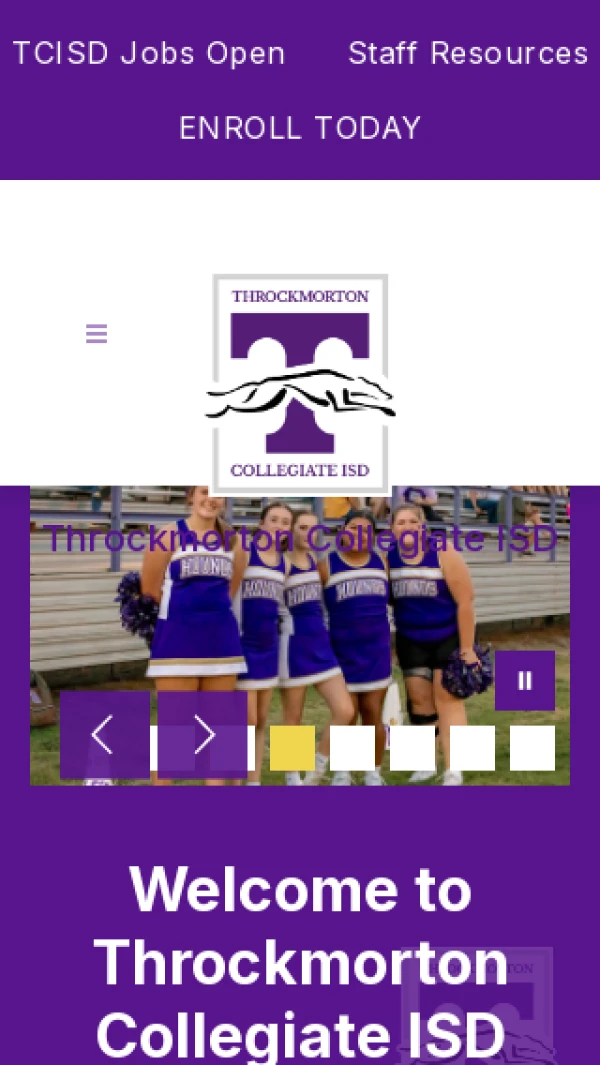The width and height of the screenshot is (600, 1065).
Task: Show the previous slideshow photo
Action: (104, 735)
